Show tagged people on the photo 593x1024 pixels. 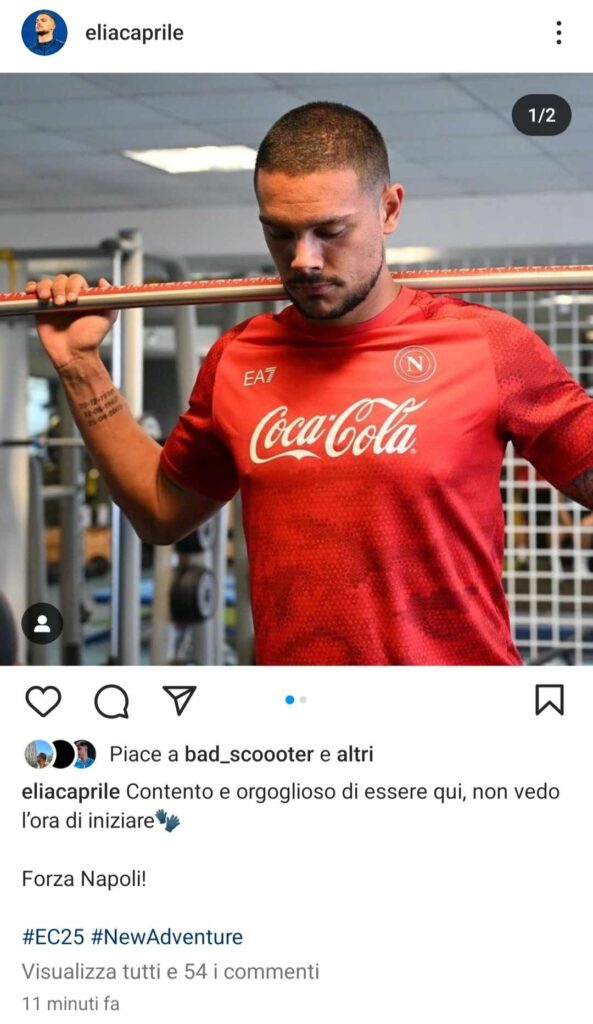click(x=42, y=623)
